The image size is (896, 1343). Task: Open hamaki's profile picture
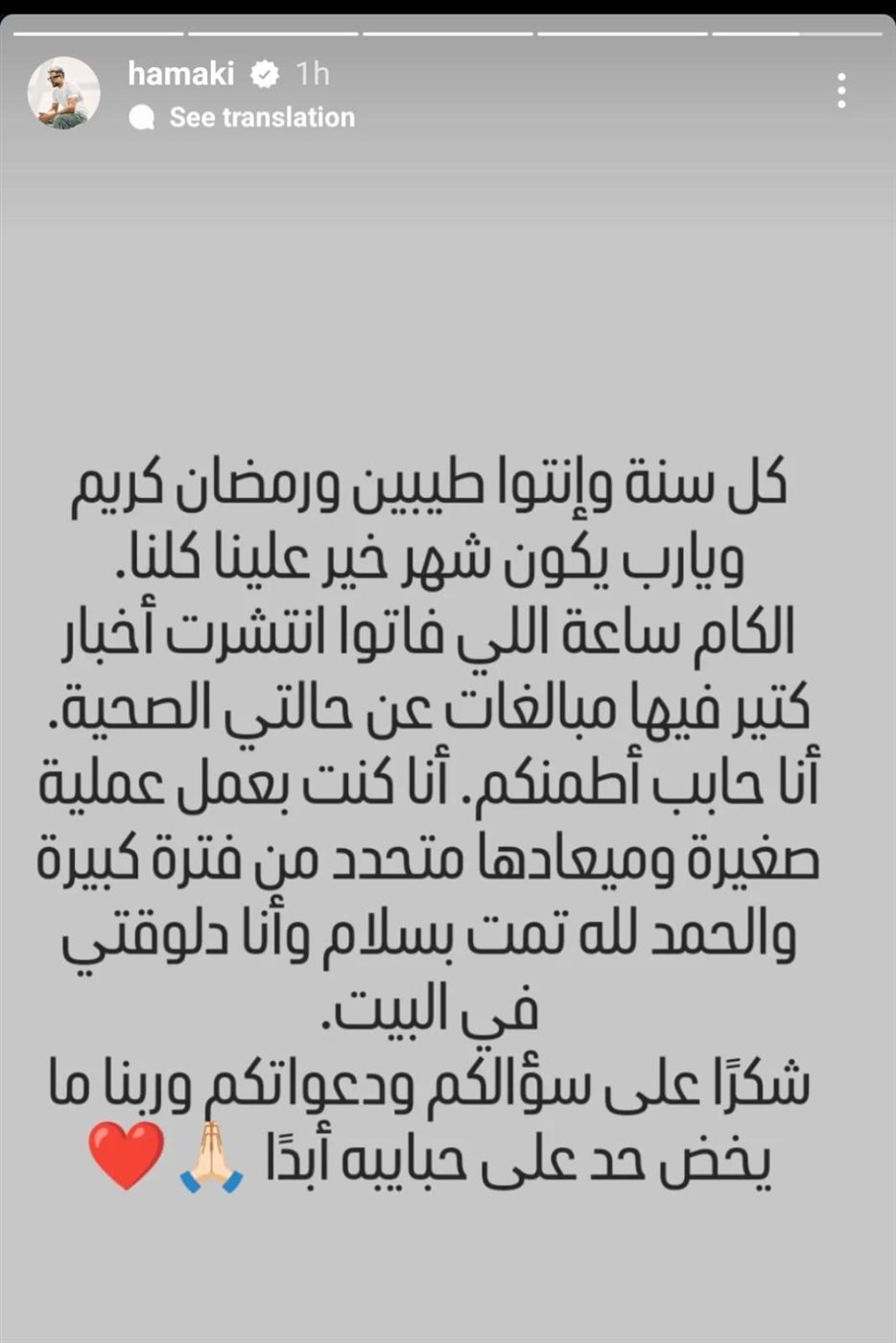coord(63,93)
